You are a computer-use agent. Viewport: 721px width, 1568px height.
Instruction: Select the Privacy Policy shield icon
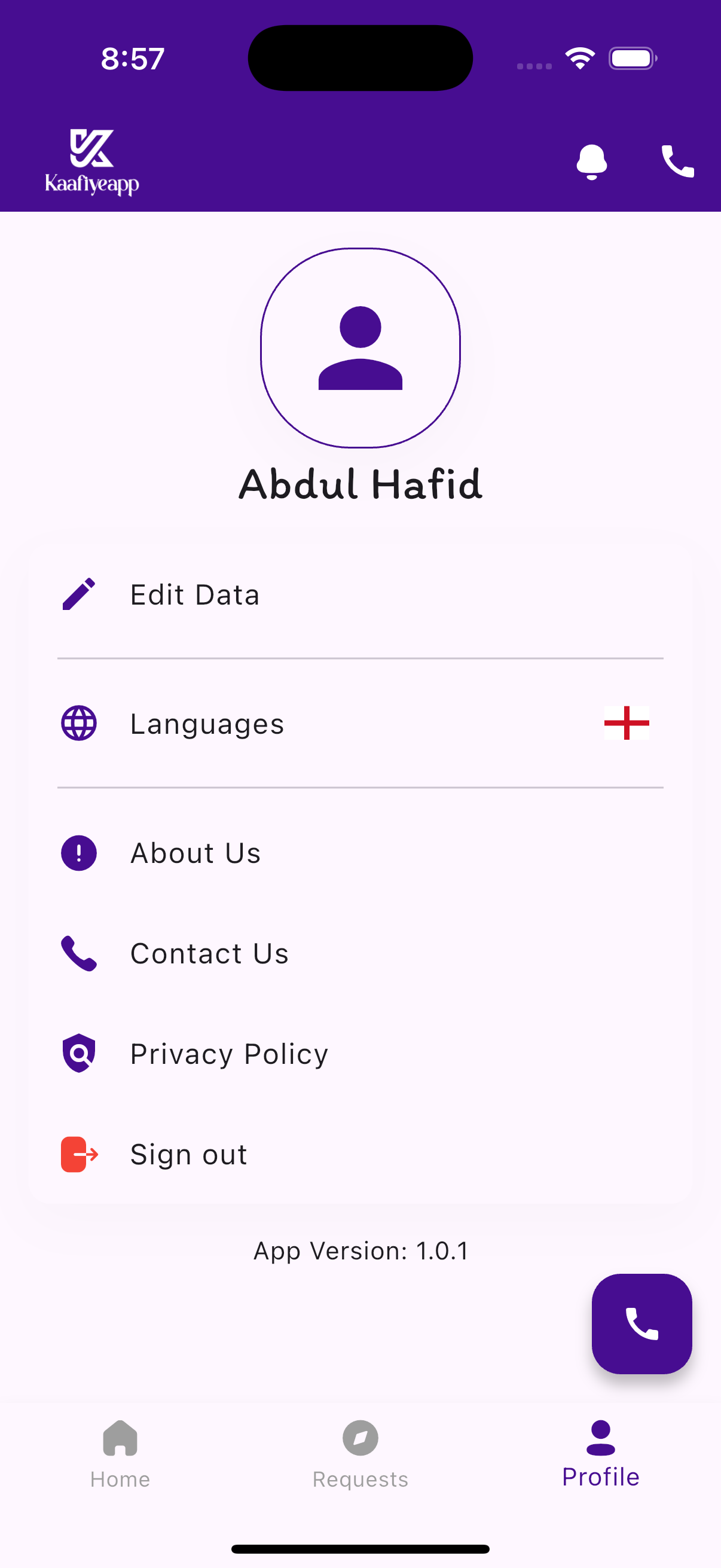coord(78,1053)
